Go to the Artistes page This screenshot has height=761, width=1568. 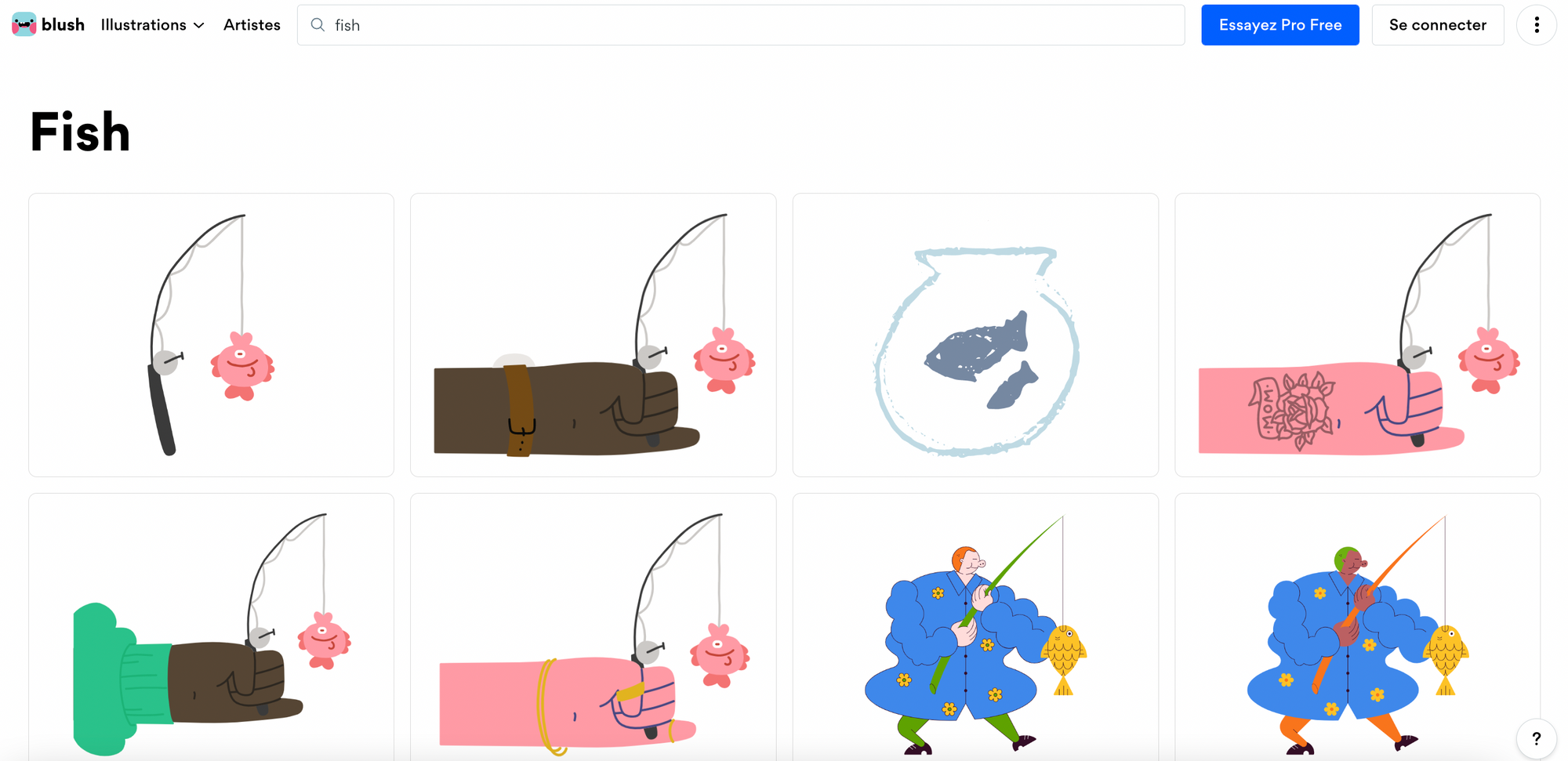[x=252, y=25]
